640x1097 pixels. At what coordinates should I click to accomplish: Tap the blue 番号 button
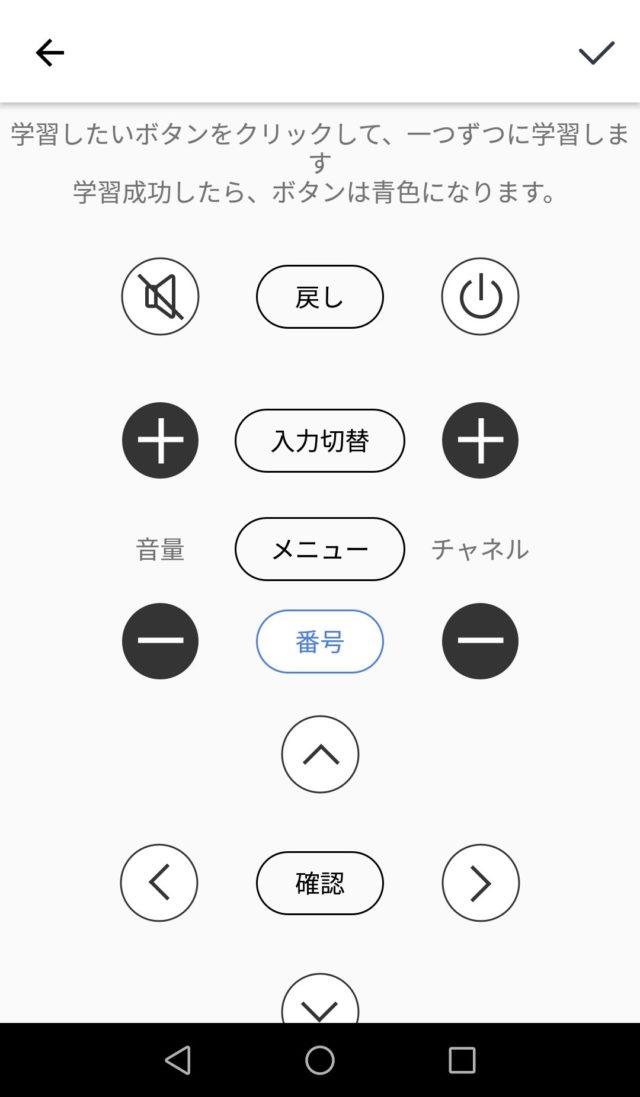point(320,641)
